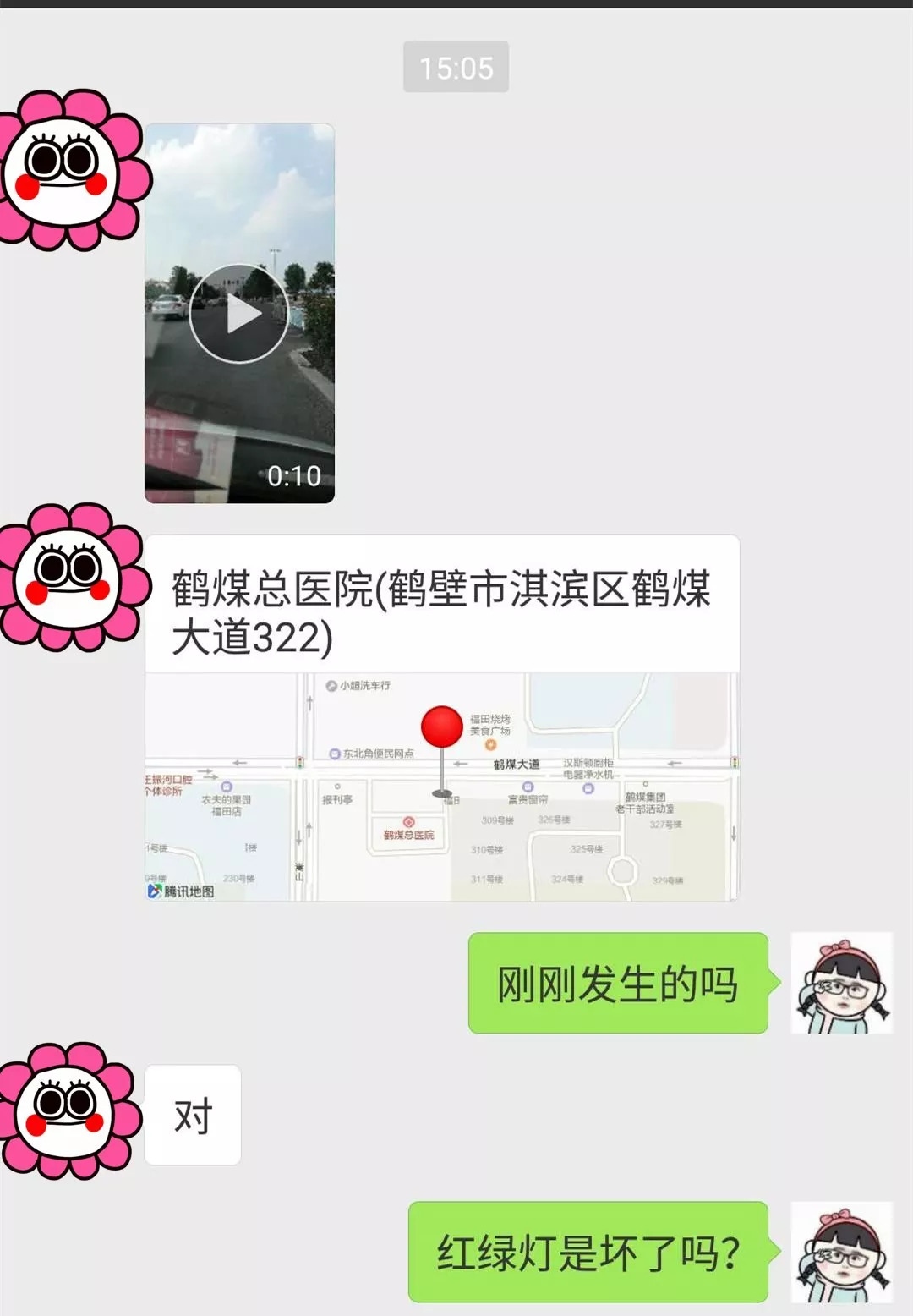The height and width of the screenshot is (1316, 913).
Task: Play the 0:10 video message
Action: click(239, 314)
